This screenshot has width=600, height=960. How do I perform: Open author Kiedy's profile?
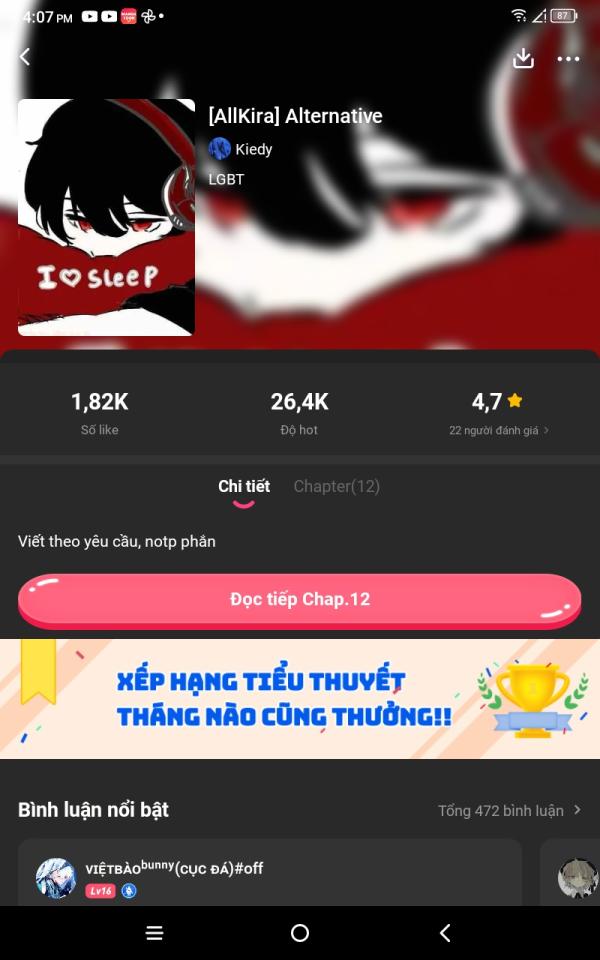240,149
